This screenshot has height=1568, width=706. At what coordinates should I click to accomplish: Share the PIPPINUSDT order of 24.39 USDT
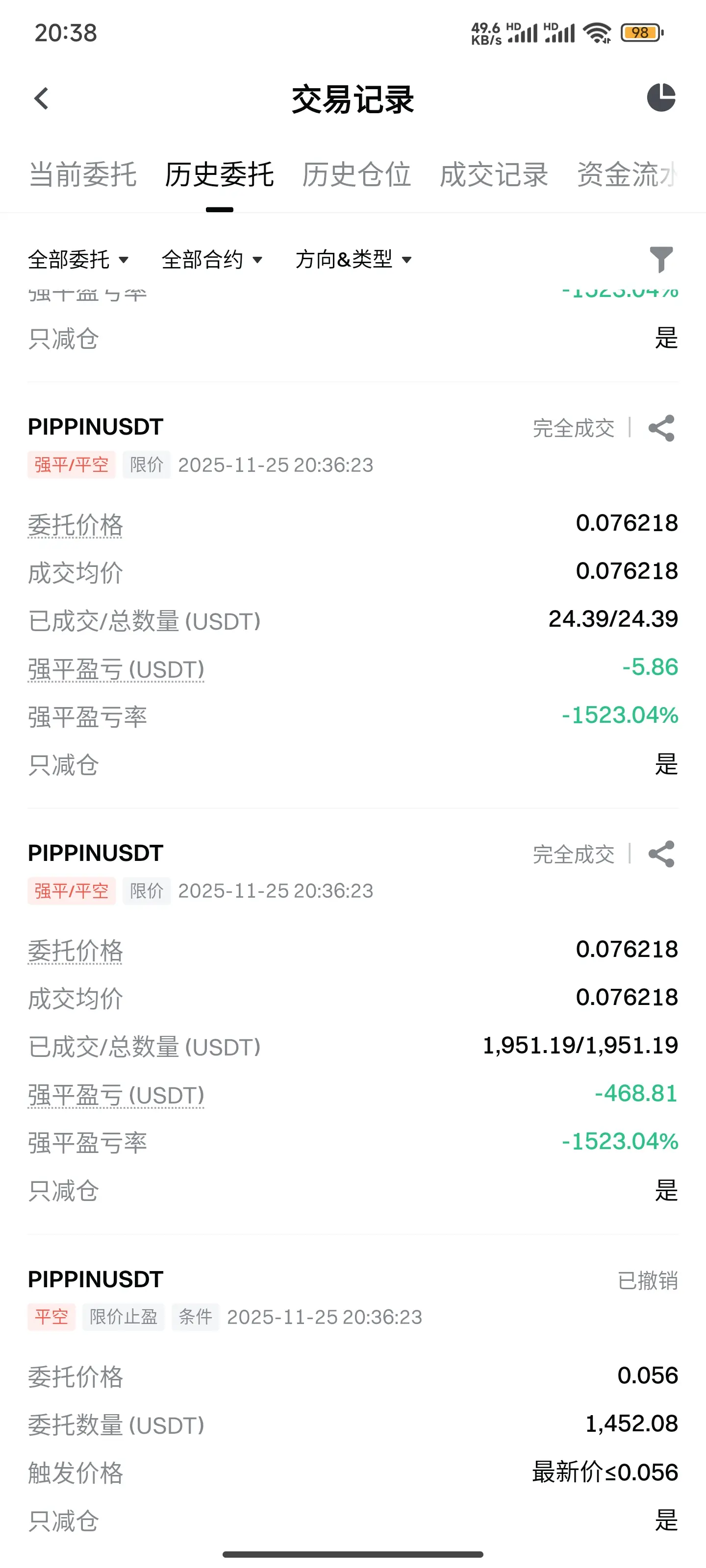pyautogui.click(x=661, y=428)
